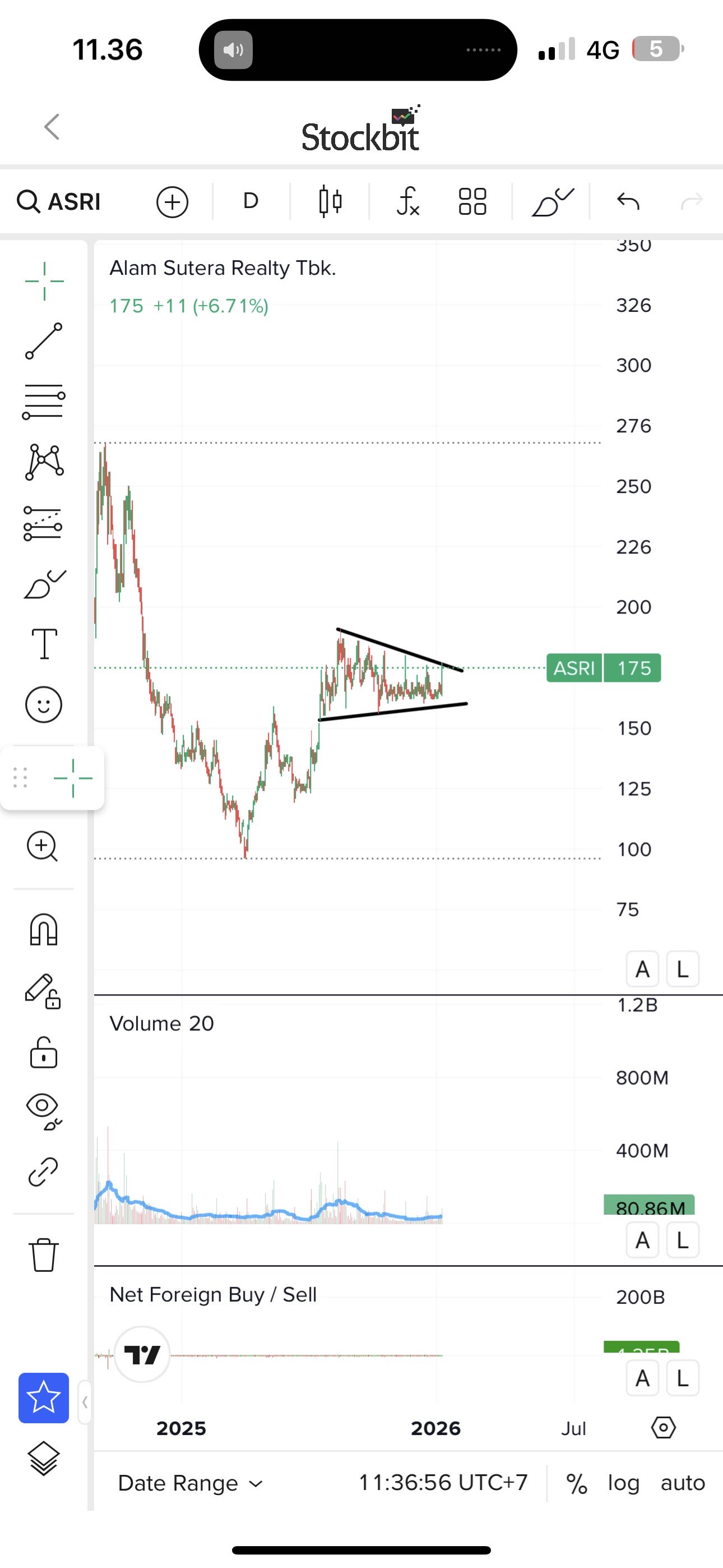This screenshot has width=723, height=1568.
Task: Open the chart layout grid
Action: coord(472,201)
